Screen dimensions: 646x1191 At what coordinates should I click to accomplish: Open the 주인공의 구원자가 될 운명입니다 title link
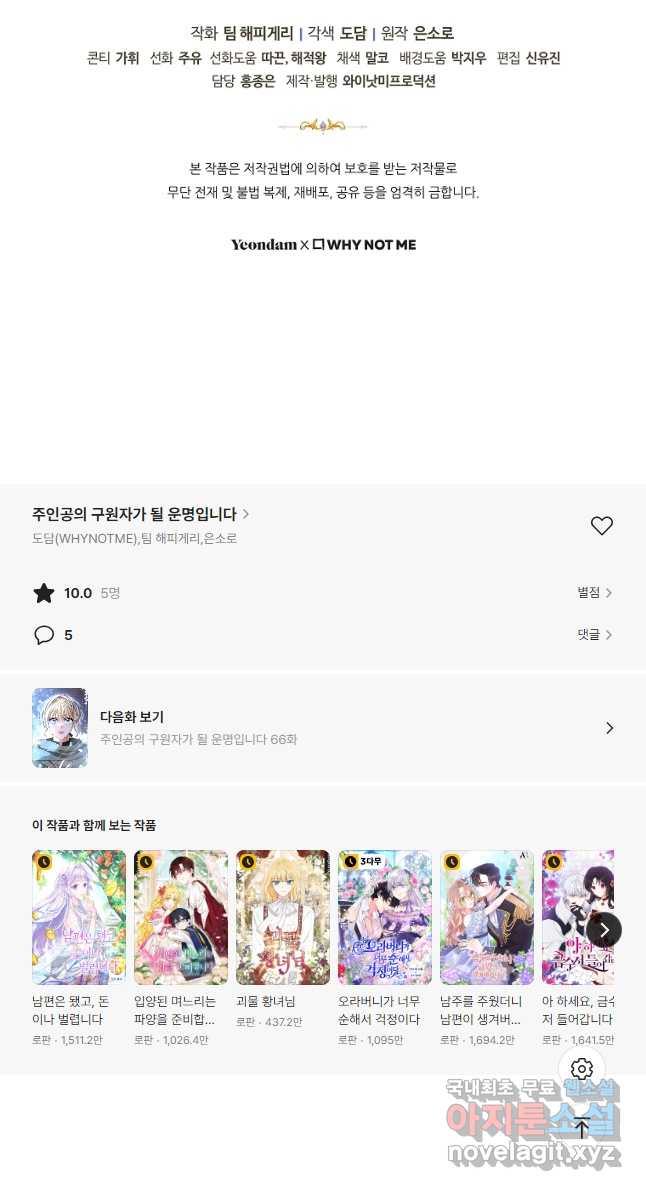click(141, 514)
